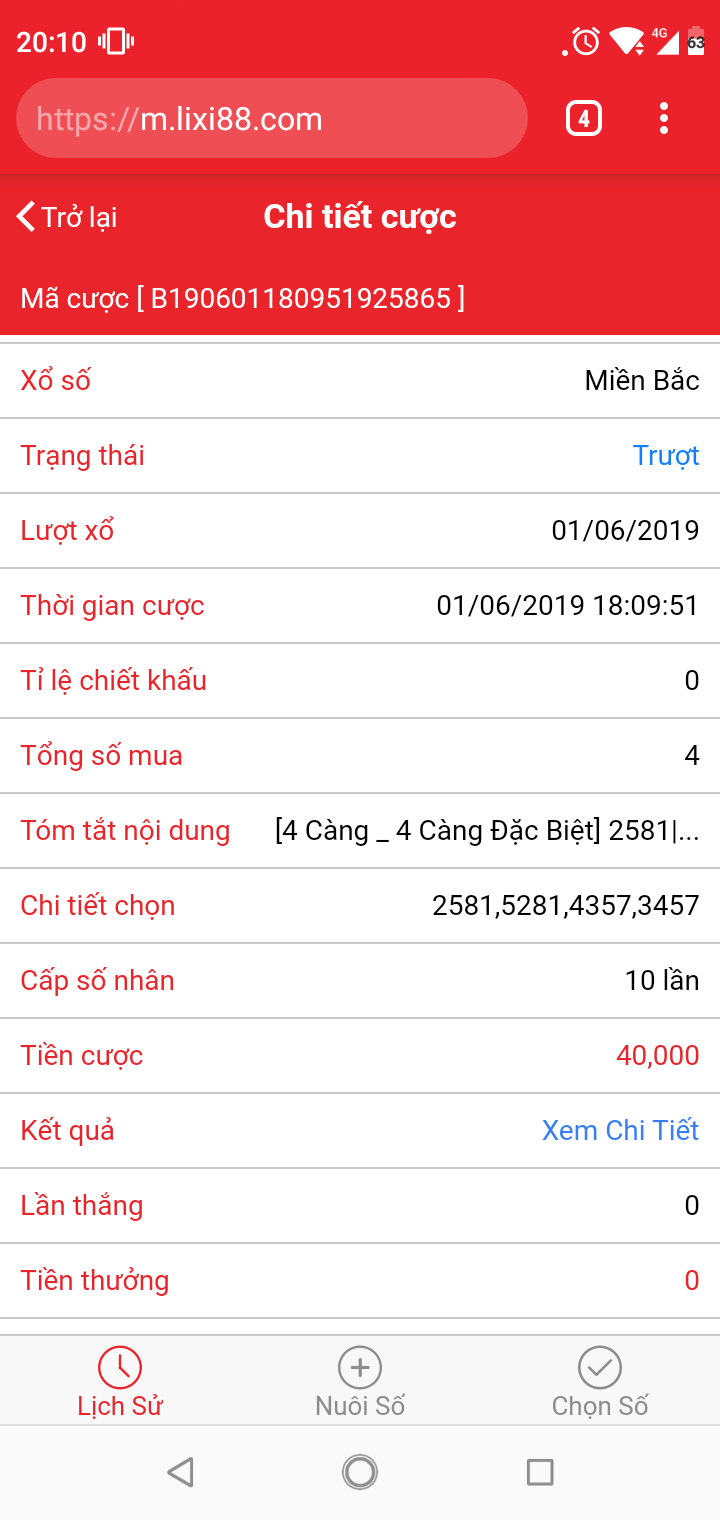Go back with the Trở lại arrow
720x1520 pixels.
[x=66, y=217]
